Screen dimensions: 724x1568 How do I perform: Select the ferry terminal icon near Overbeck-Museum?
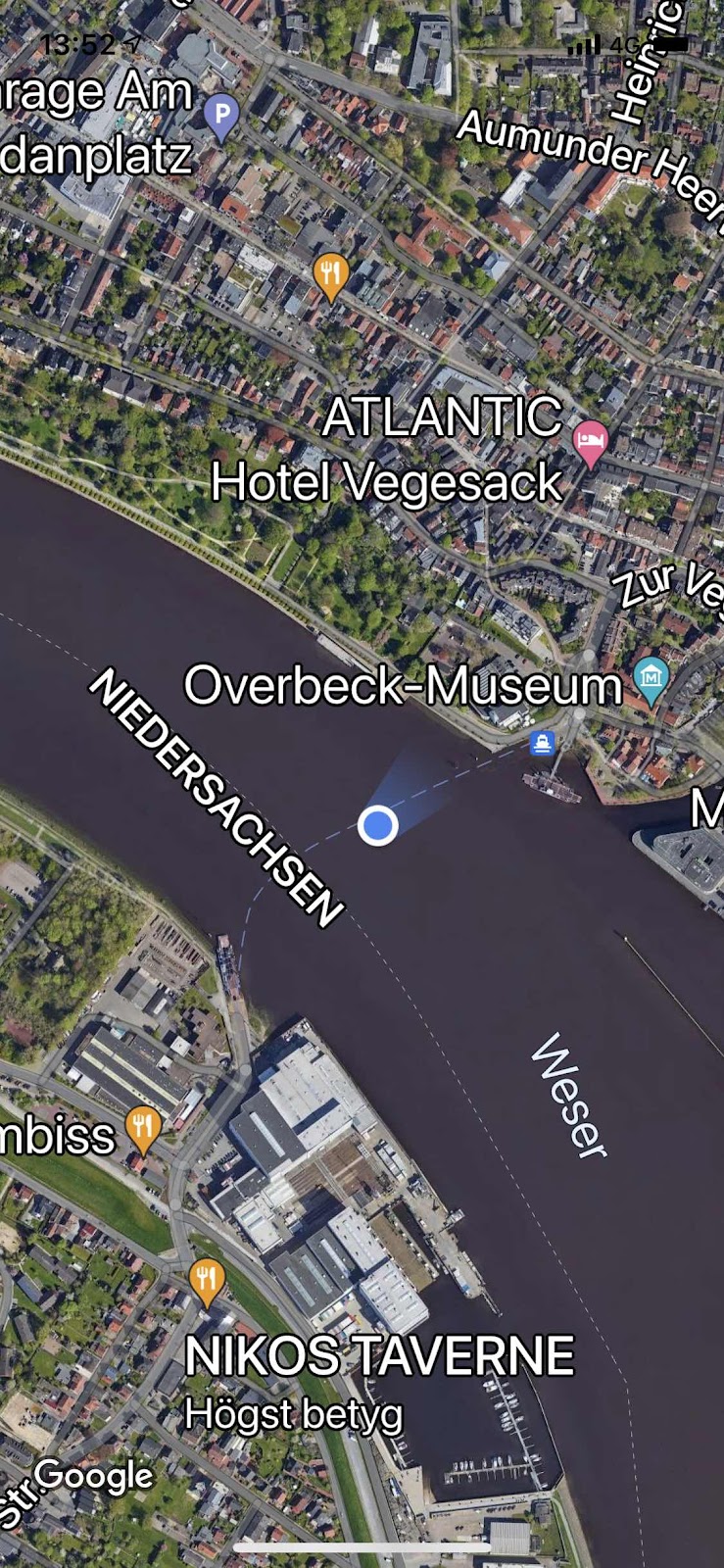click(542, 743)
